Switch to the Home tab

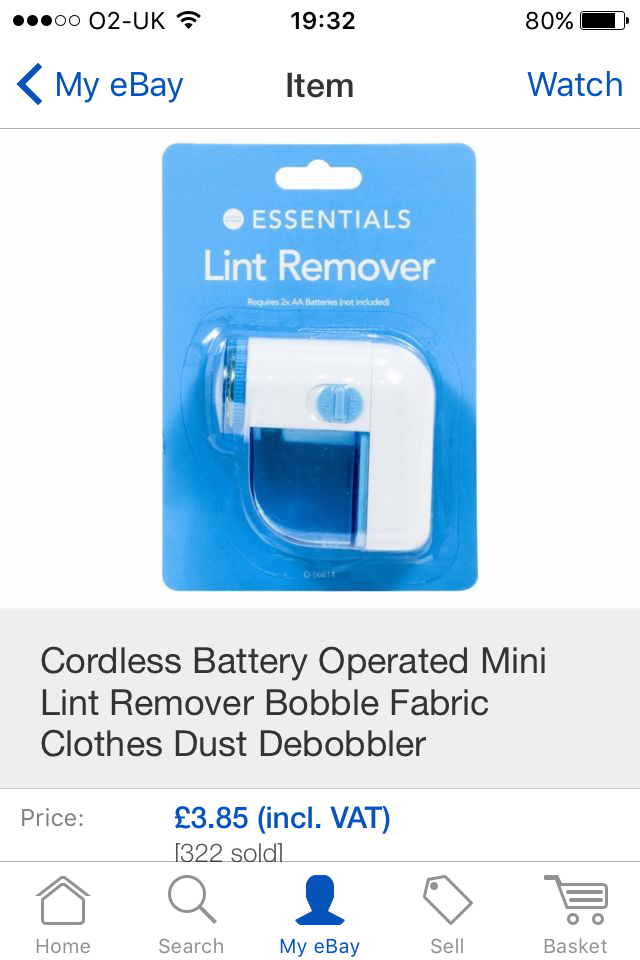click(63, 914)
